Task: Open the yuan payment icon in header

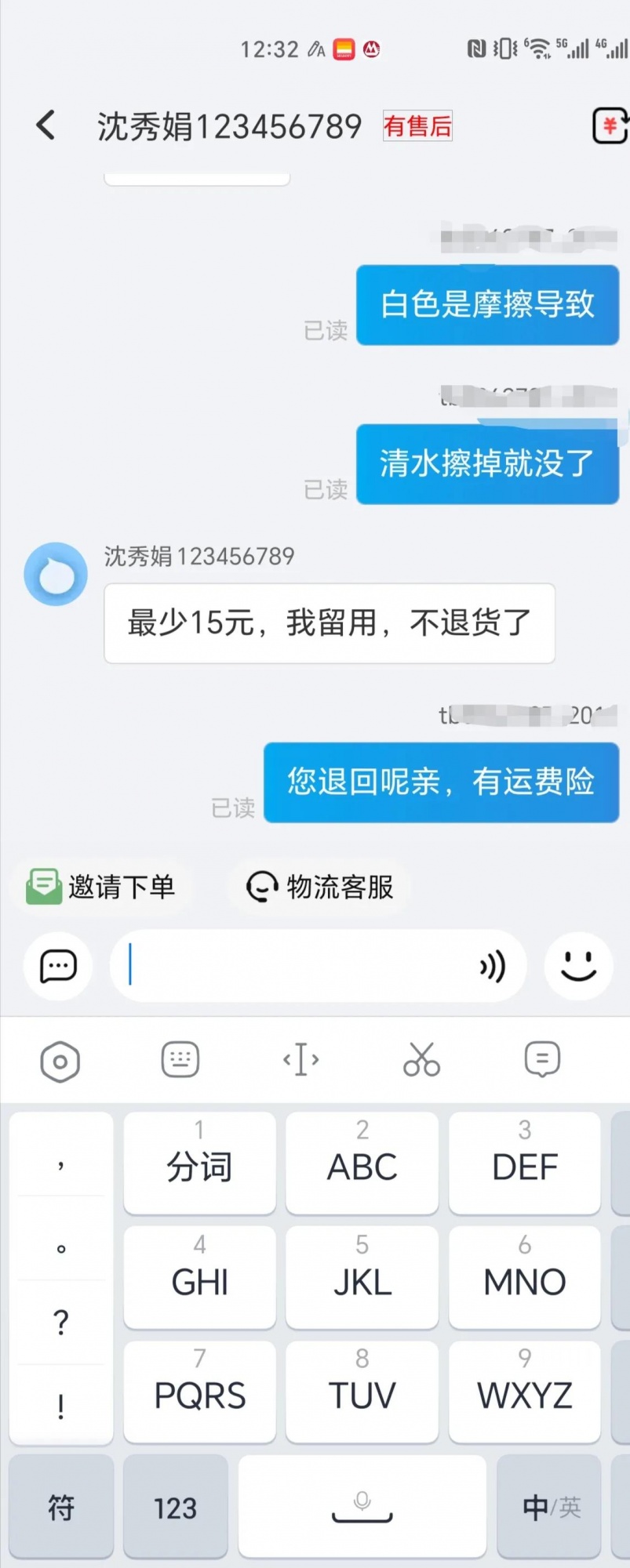Action: click(x=610, y=125)
